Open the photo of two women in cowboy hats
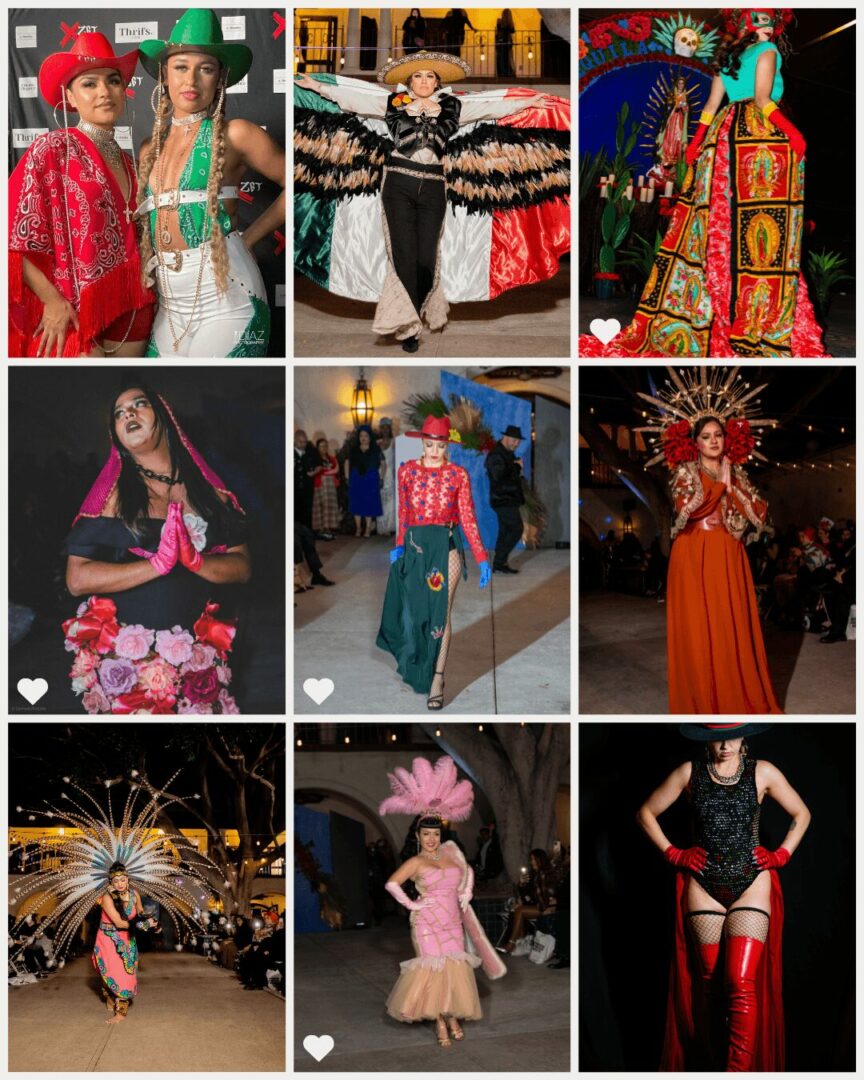 pos(147,183)
